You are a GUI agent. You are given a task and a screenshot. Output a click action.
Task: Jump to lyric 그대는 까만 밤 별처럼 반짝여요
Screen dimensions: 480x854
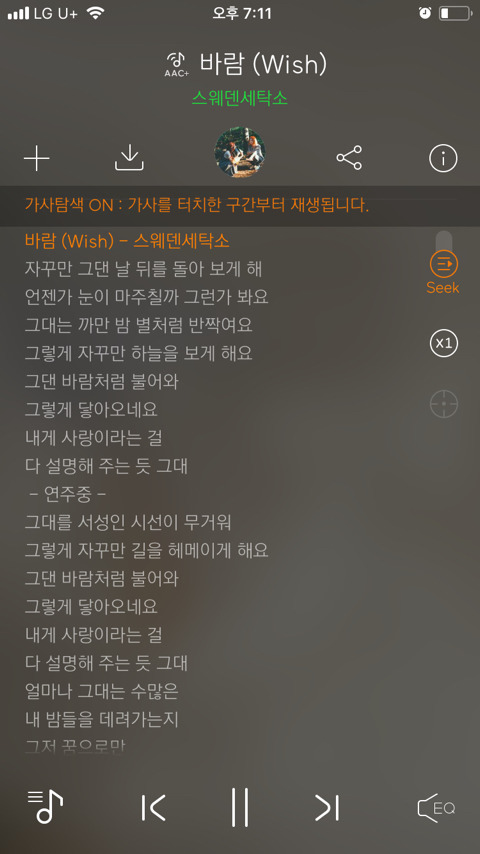tap(138, 325)
